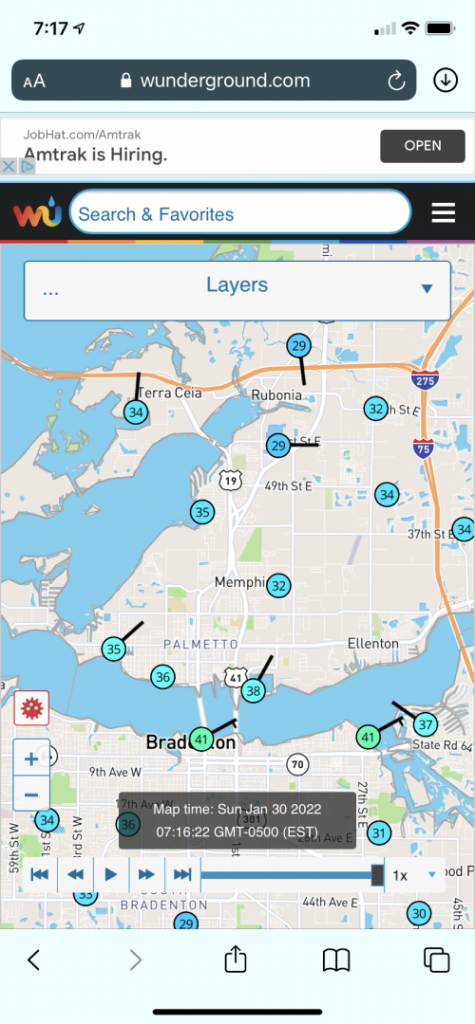475x1024 pixels.
Task: Zoom out on the map
Action: click(x=31, y=794)
